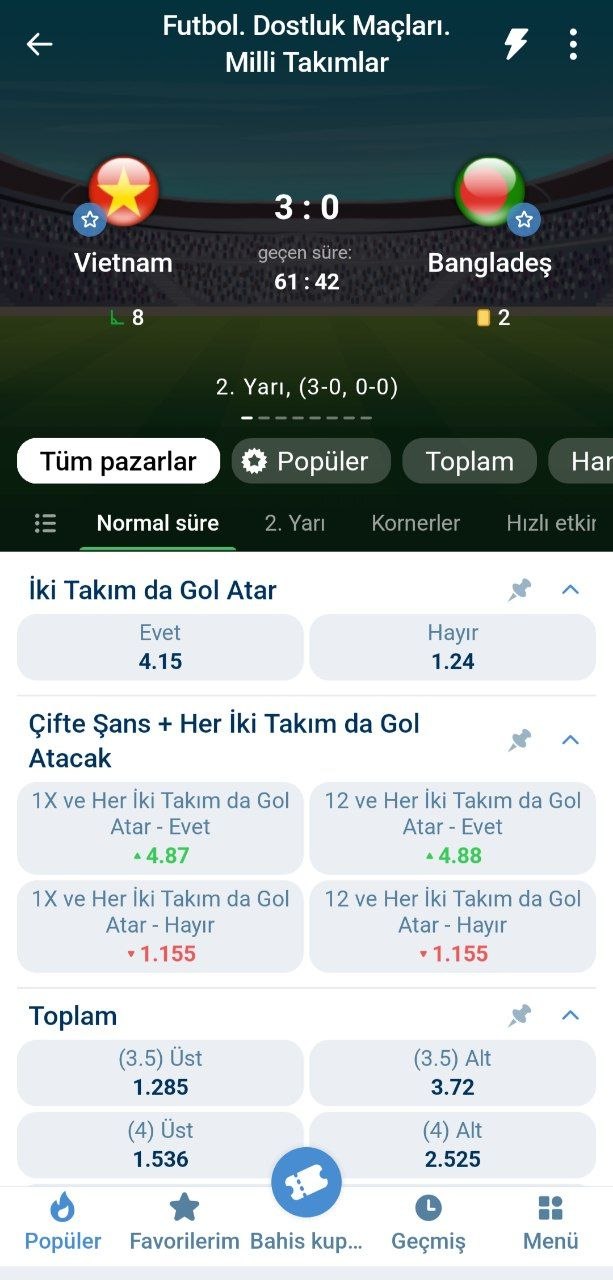Collapse the Çifte Şans market section
Screen dimensions: 613x1280
[570, 740]
